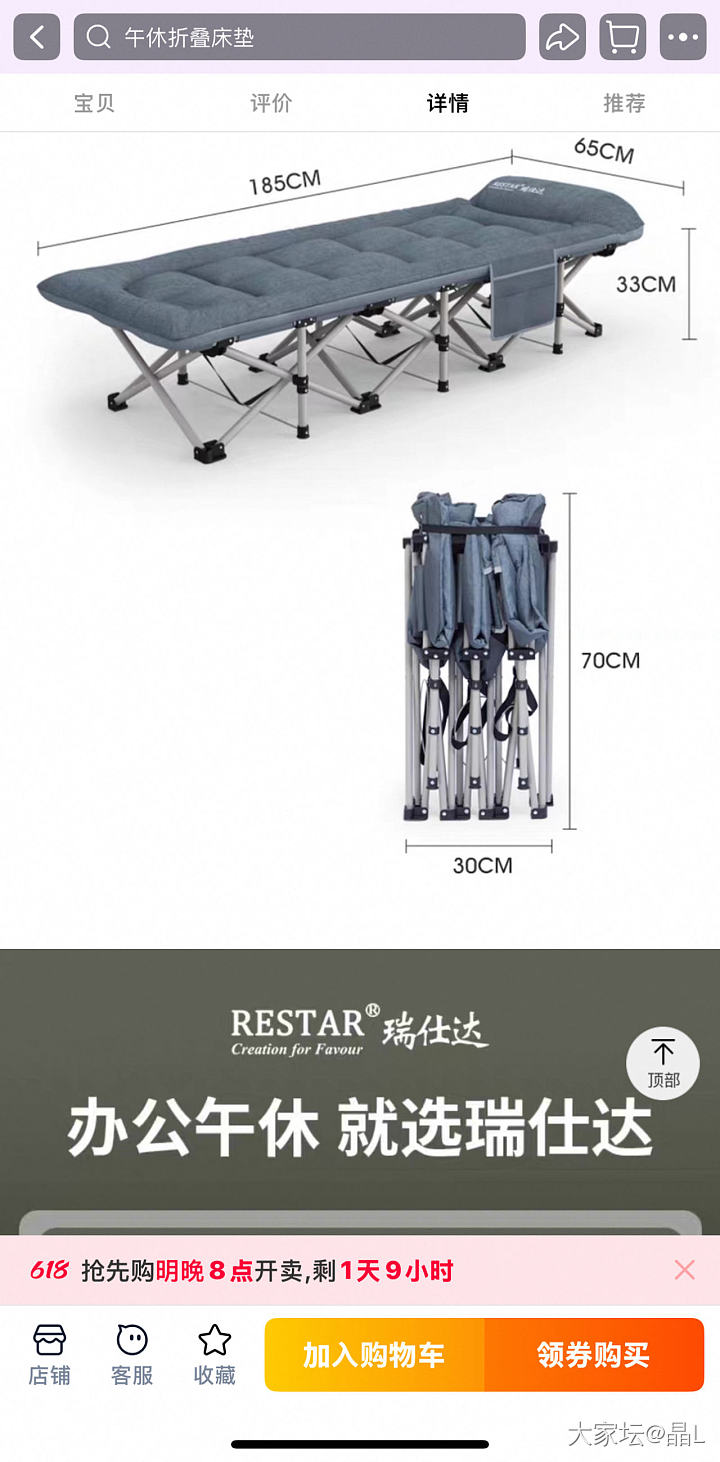Share this product

click(562, 38)
